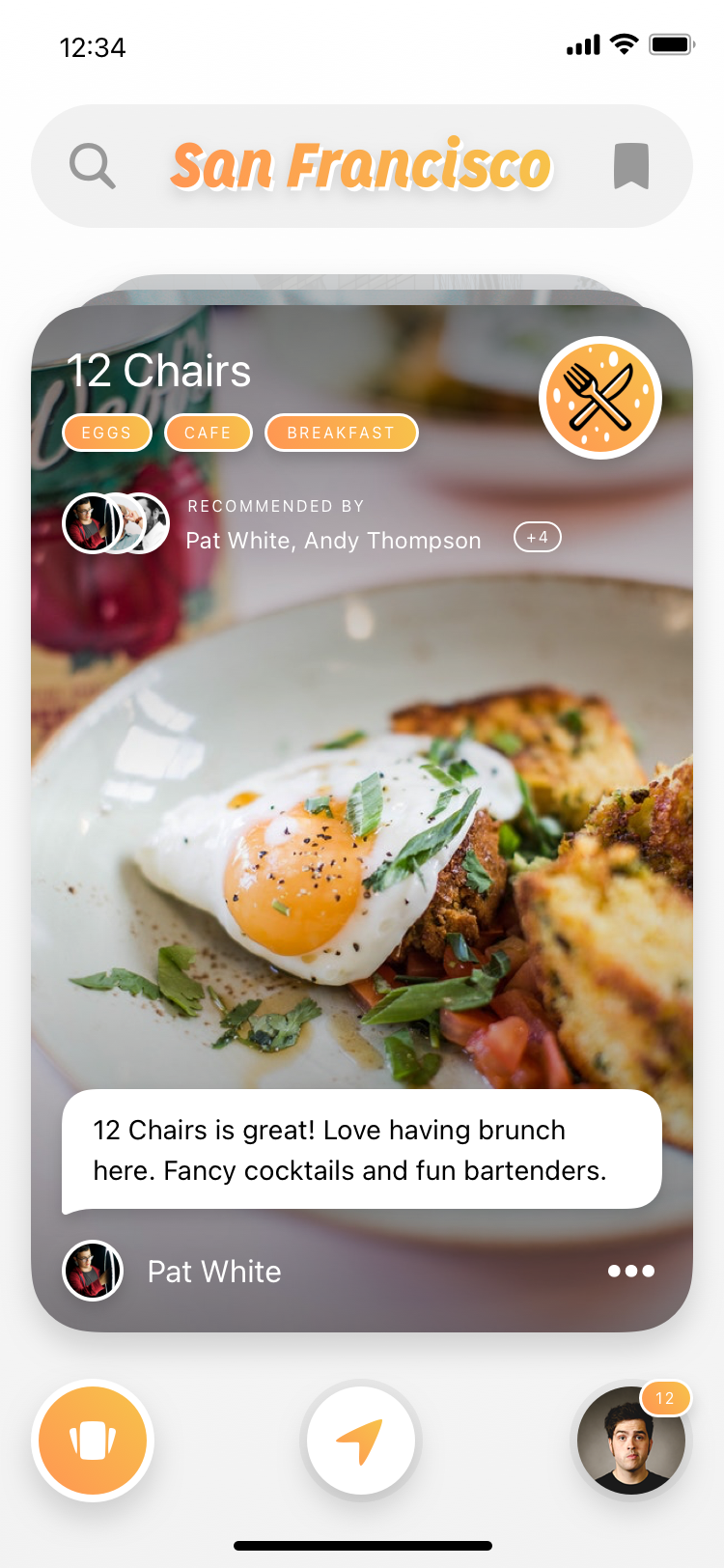The width and height of the screenshot is (724, 1568).
Task: Tap the San Francisco city title
Action: point(361,166)
